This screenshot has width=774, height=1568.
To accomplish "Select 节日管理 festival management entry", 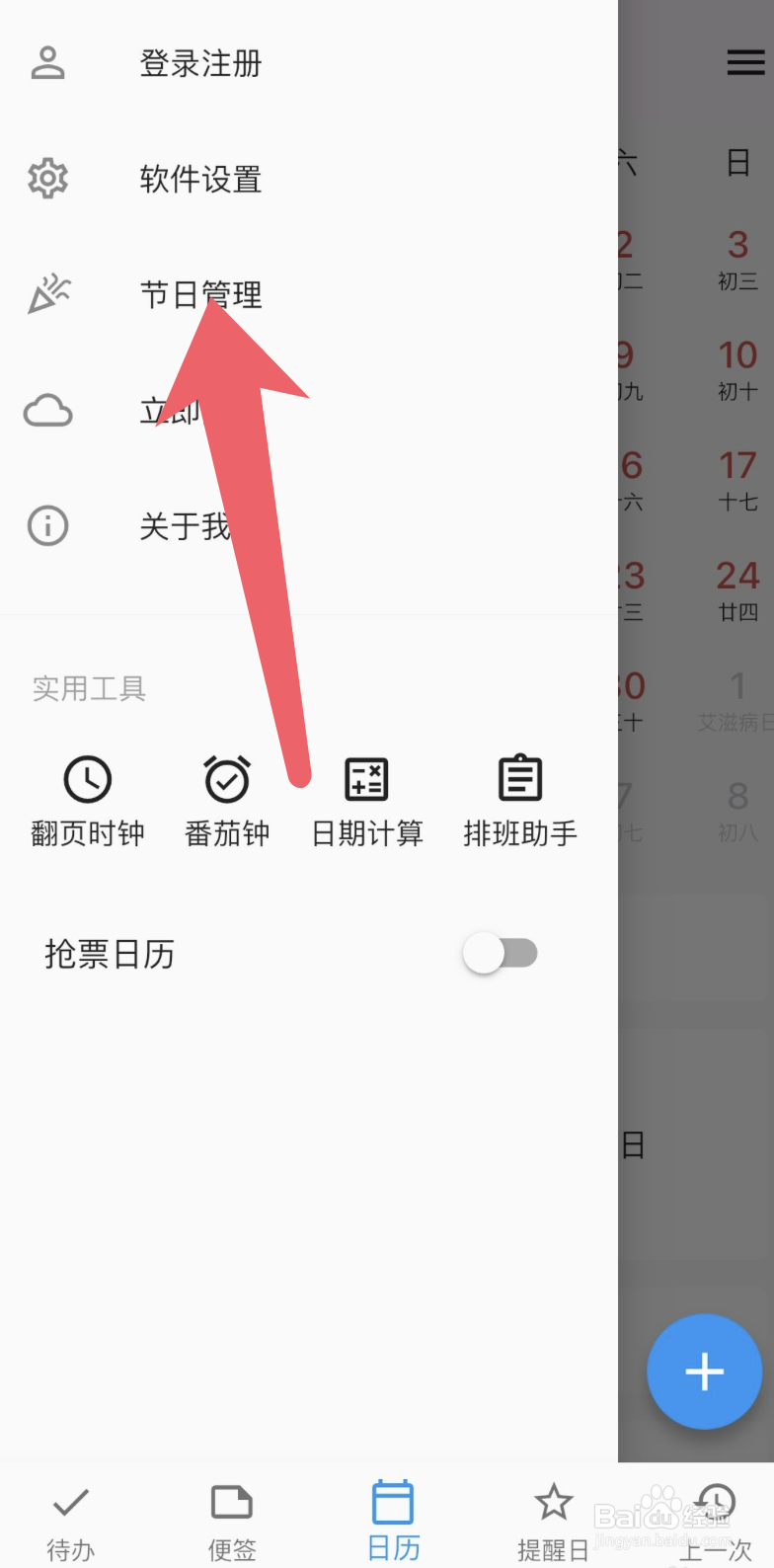I will (x=200, y=294).
